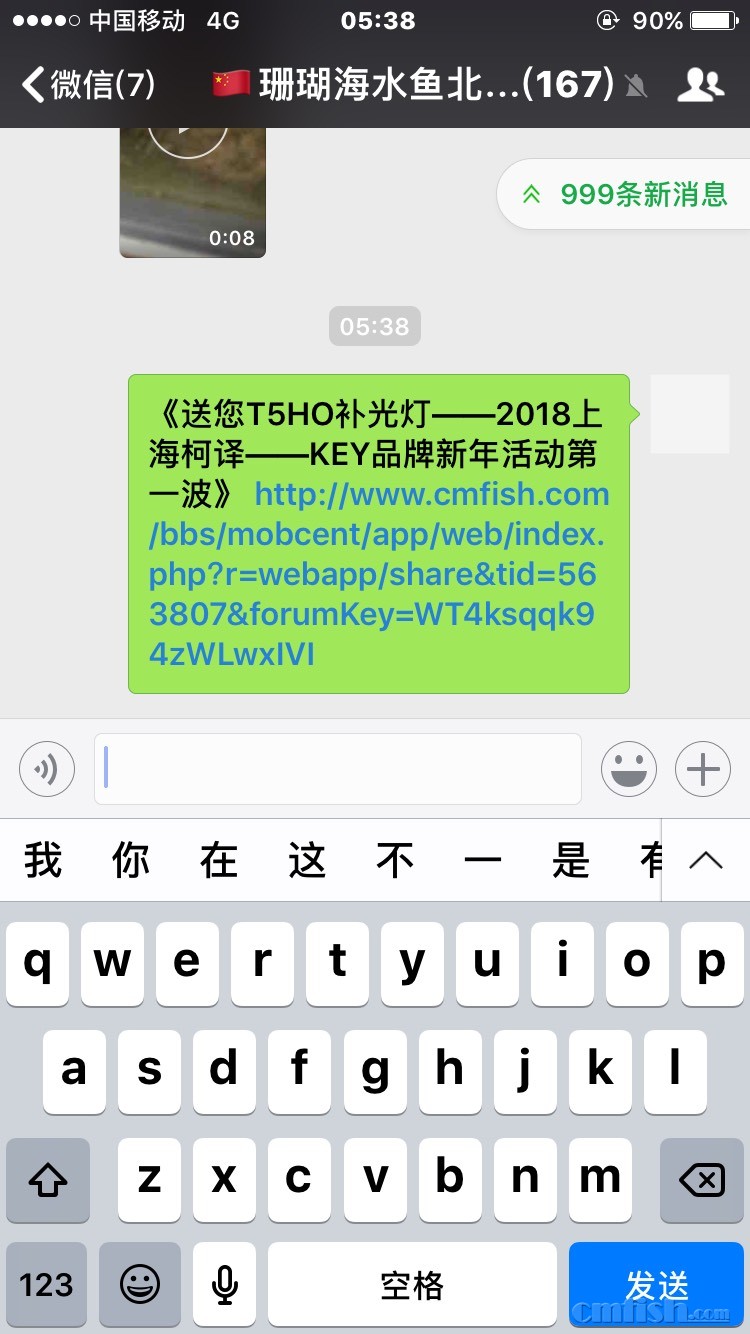The height and width of the screenshot is (1334, 750).
Task: Open the emoji sticker panel
Action: 629,769
